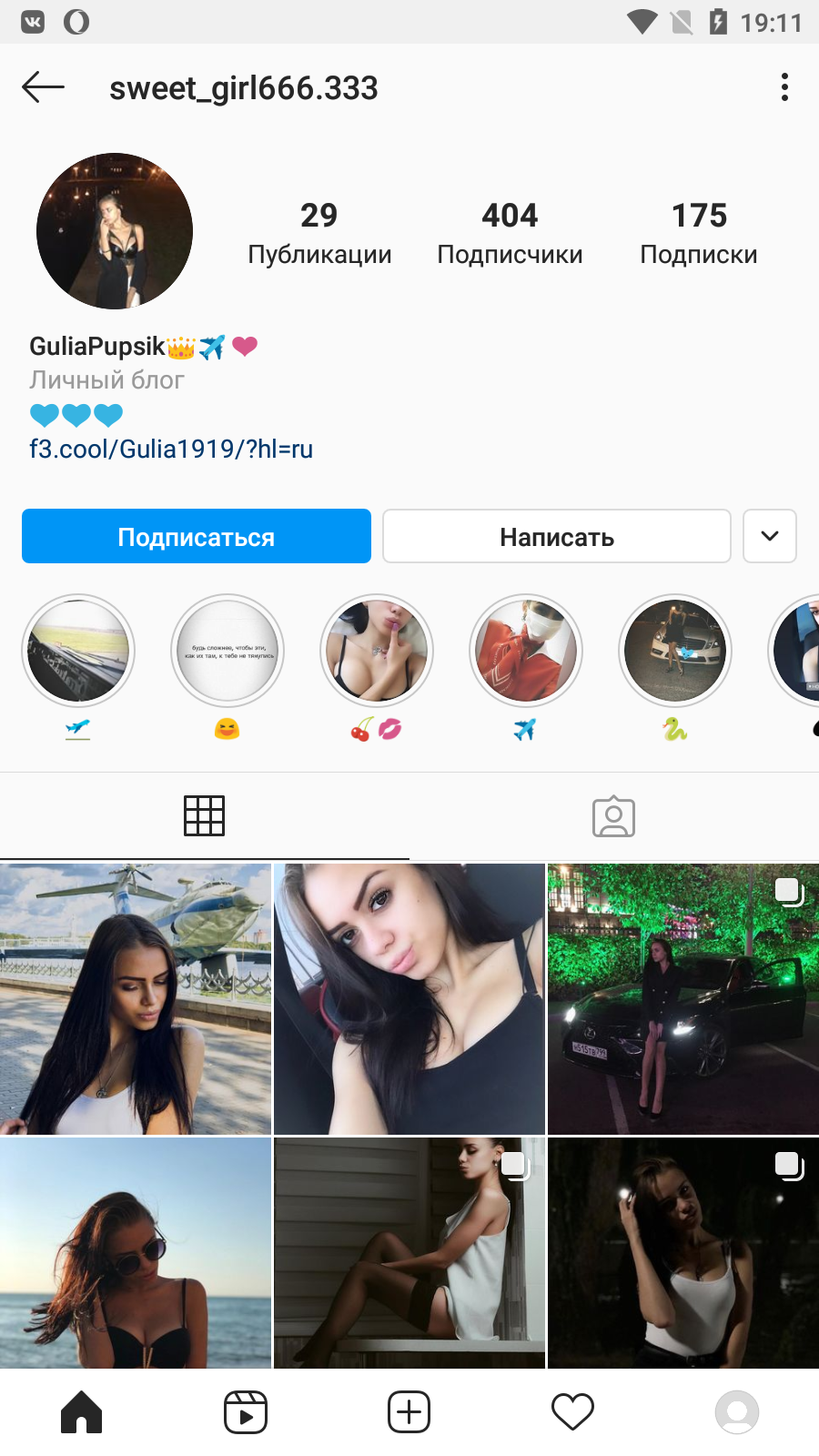The image size is (819, 1456).
Task: Open the Reels tab
Action: point(246,1412)
